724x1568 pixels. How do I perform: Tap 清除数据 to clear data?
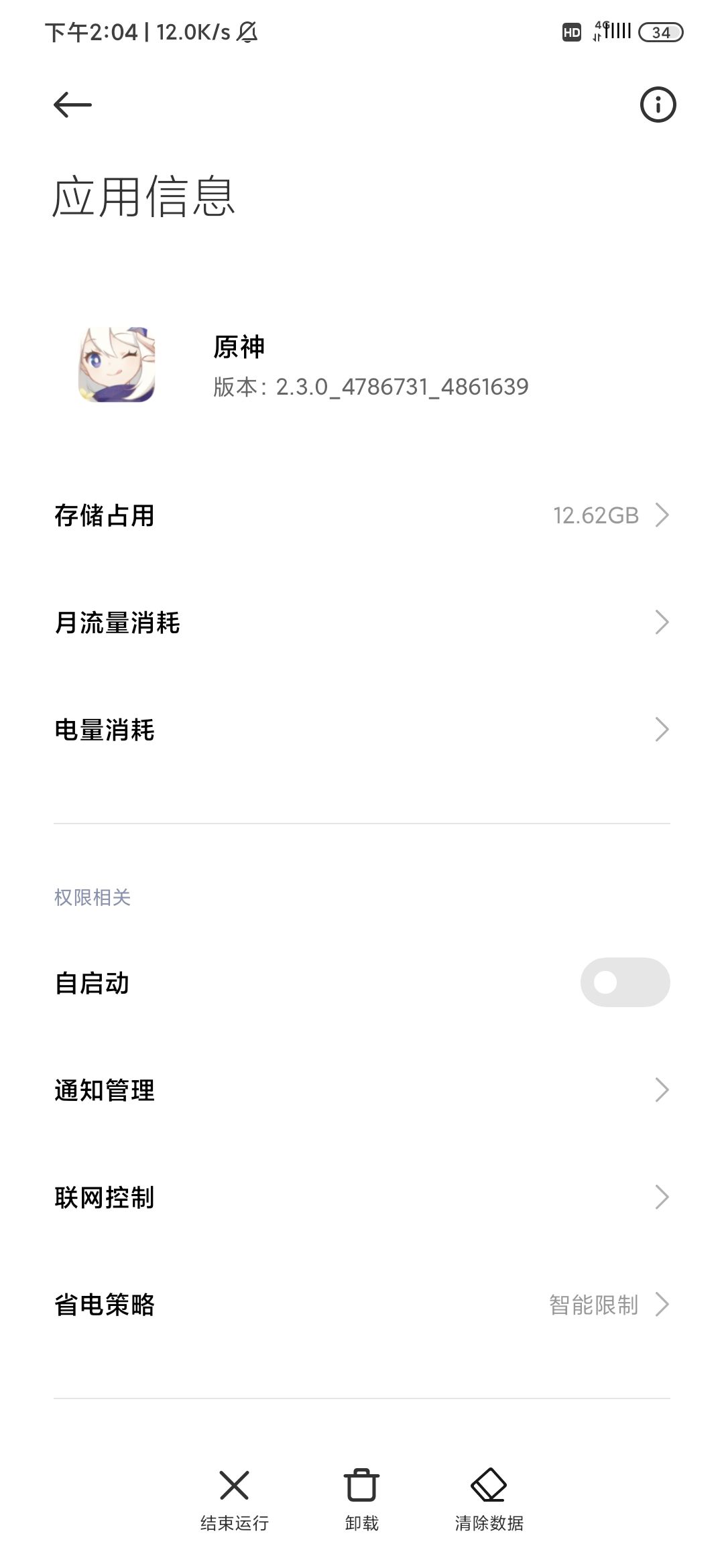pos(489,1498)
